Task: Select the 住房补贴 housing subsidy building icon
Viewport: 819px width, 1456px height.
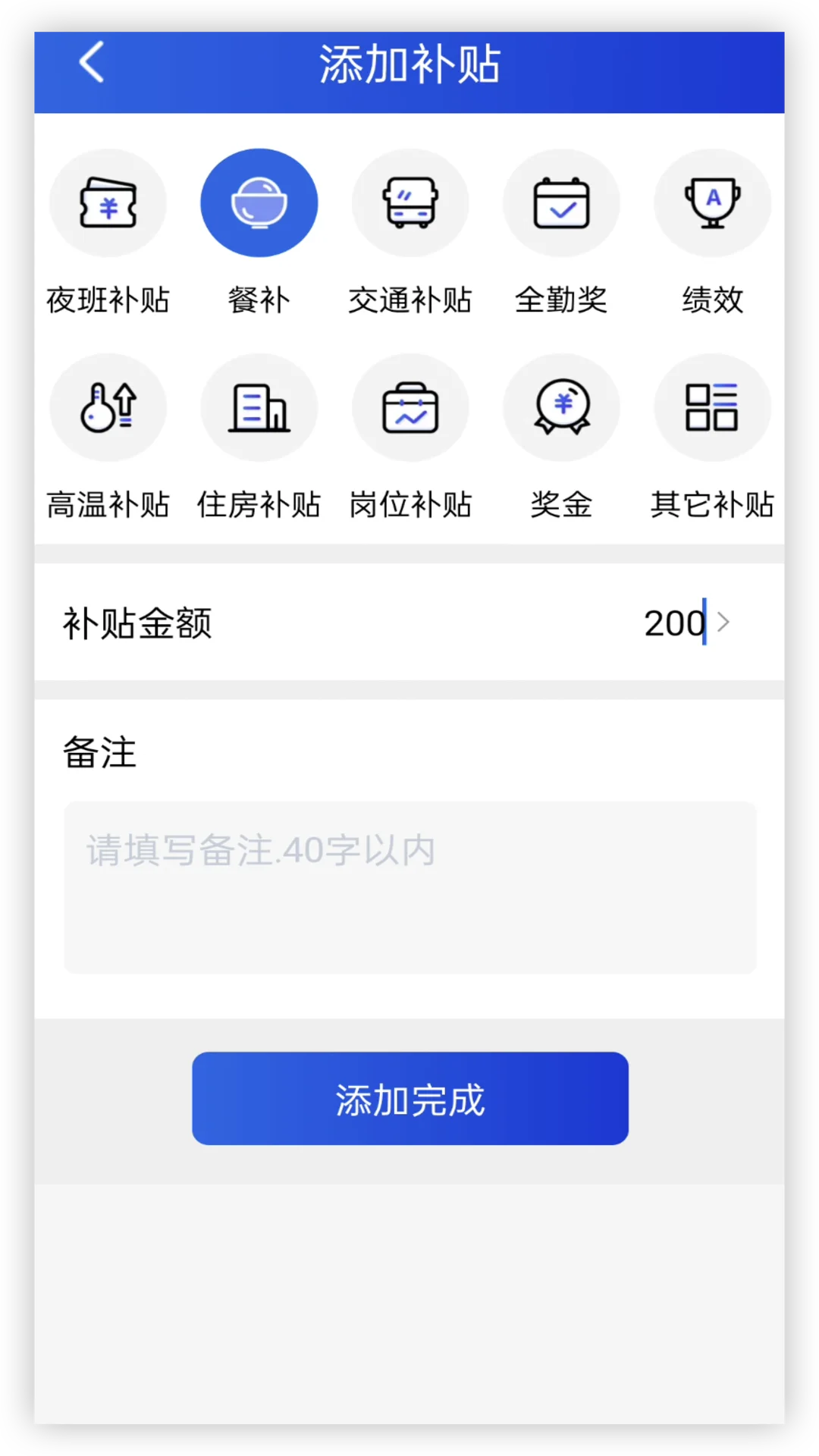Action: pos(259,407)
